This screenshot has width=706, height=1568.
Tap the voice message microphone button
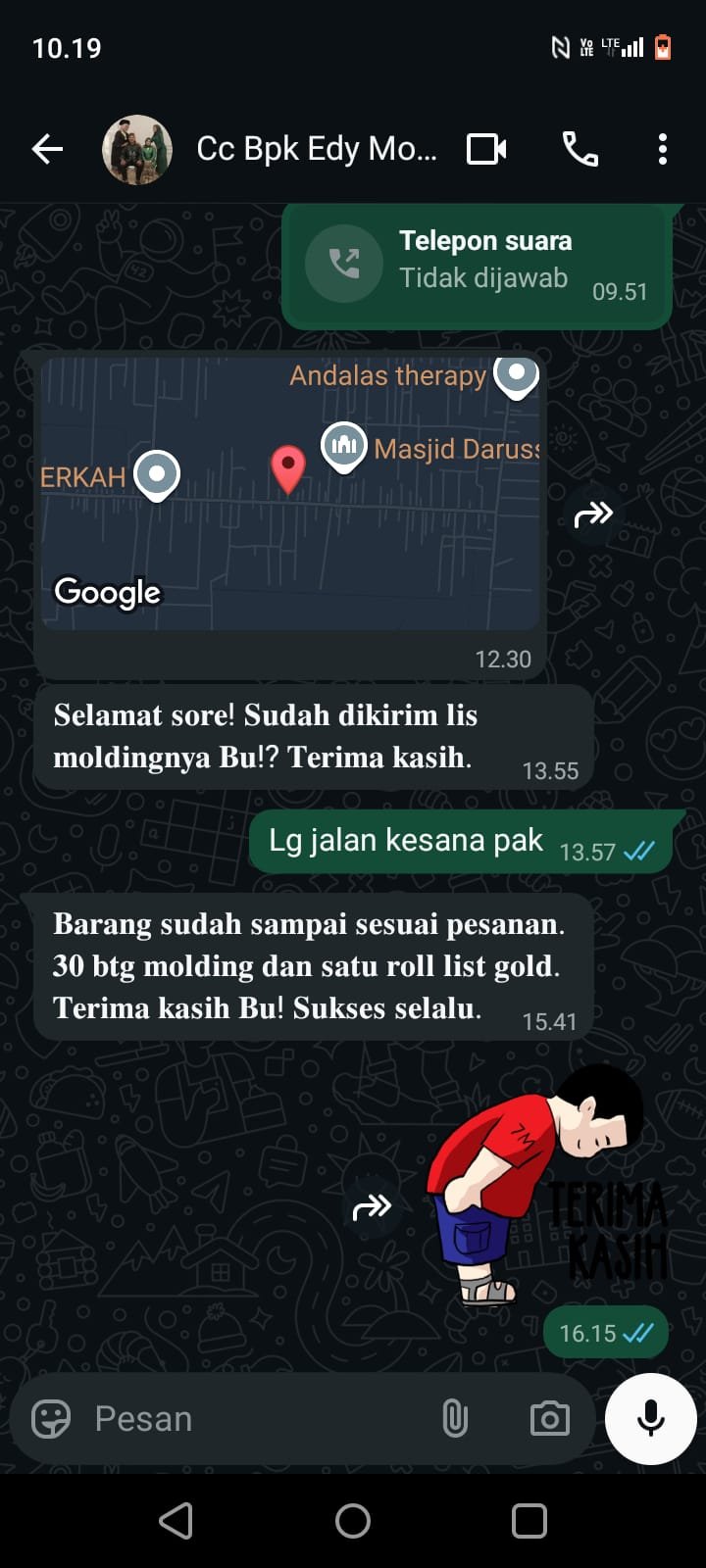(650, 1418)
